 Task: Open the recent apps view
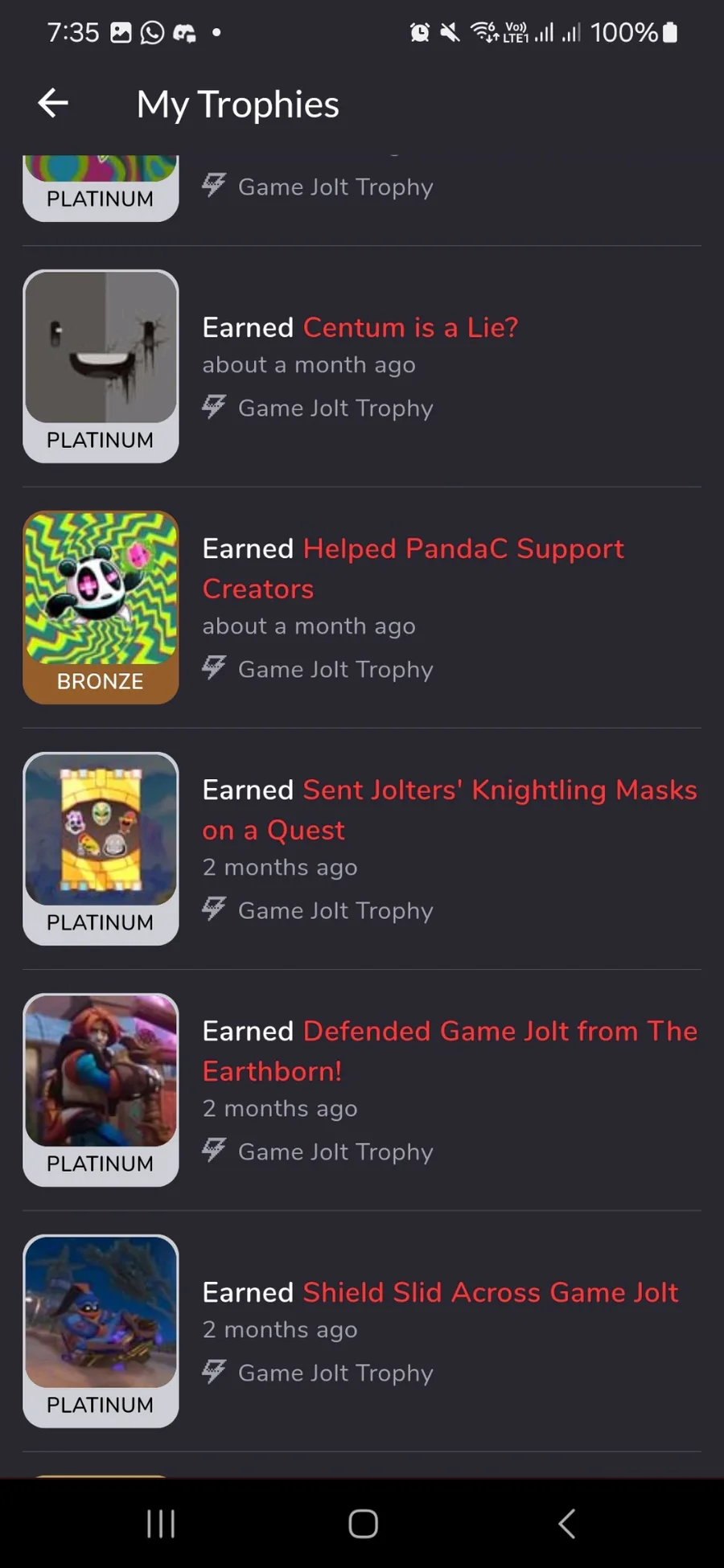[x=161, y=1523]
